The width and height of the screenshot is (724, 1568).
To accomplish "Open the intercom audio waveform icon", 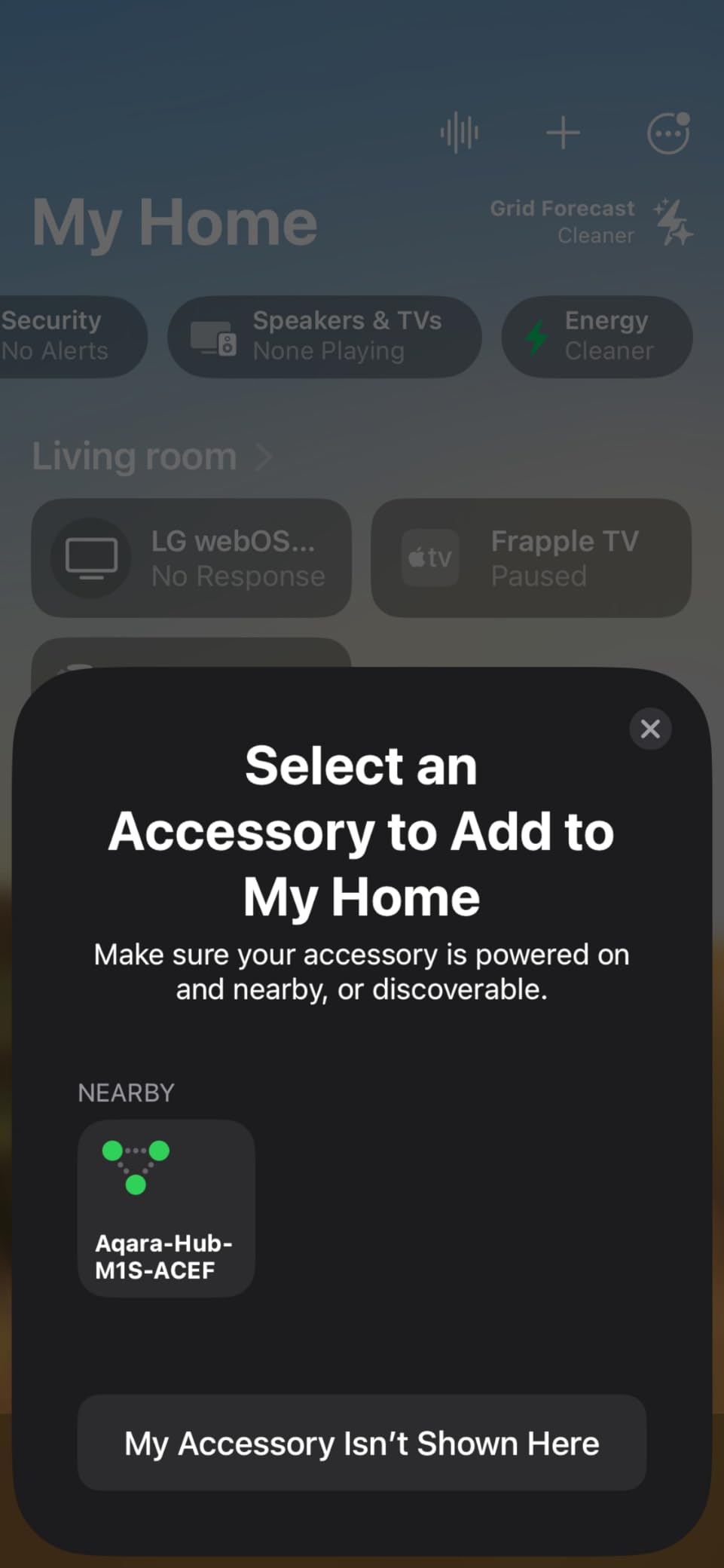I will click(x=460, y=131).
